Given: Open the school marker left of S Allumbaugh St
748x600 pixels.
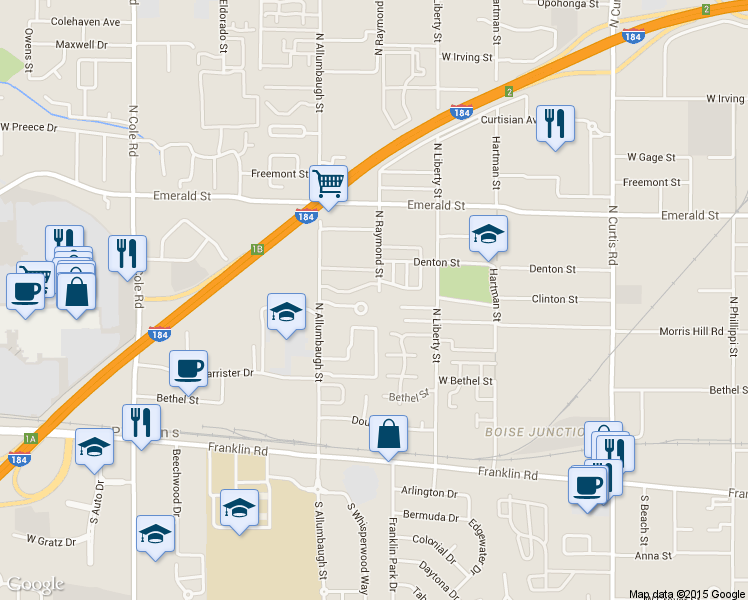Looking at the screenshot, I should point(239,512).
